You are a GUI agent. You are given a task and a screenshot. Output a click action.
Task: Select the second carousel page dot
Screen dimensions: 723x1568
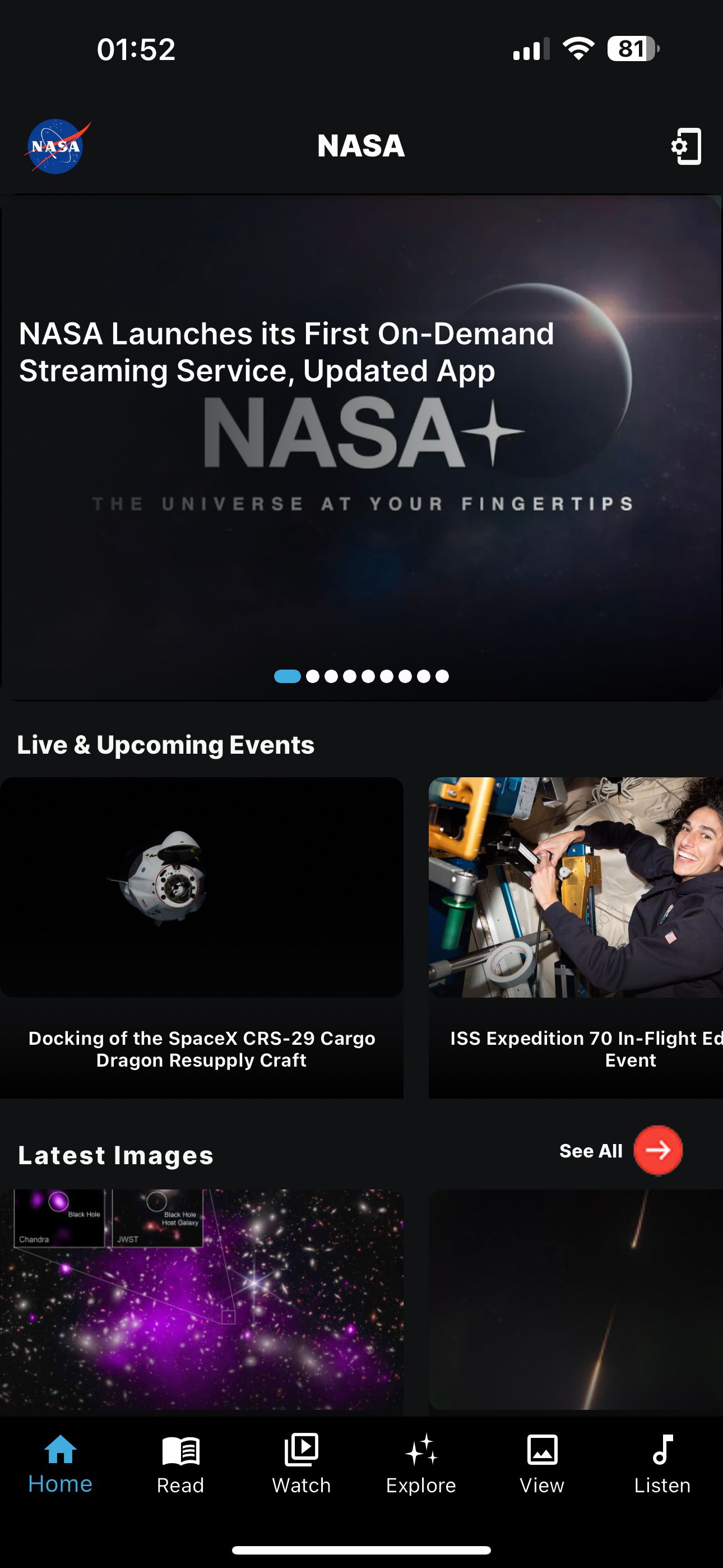(314, 676)
